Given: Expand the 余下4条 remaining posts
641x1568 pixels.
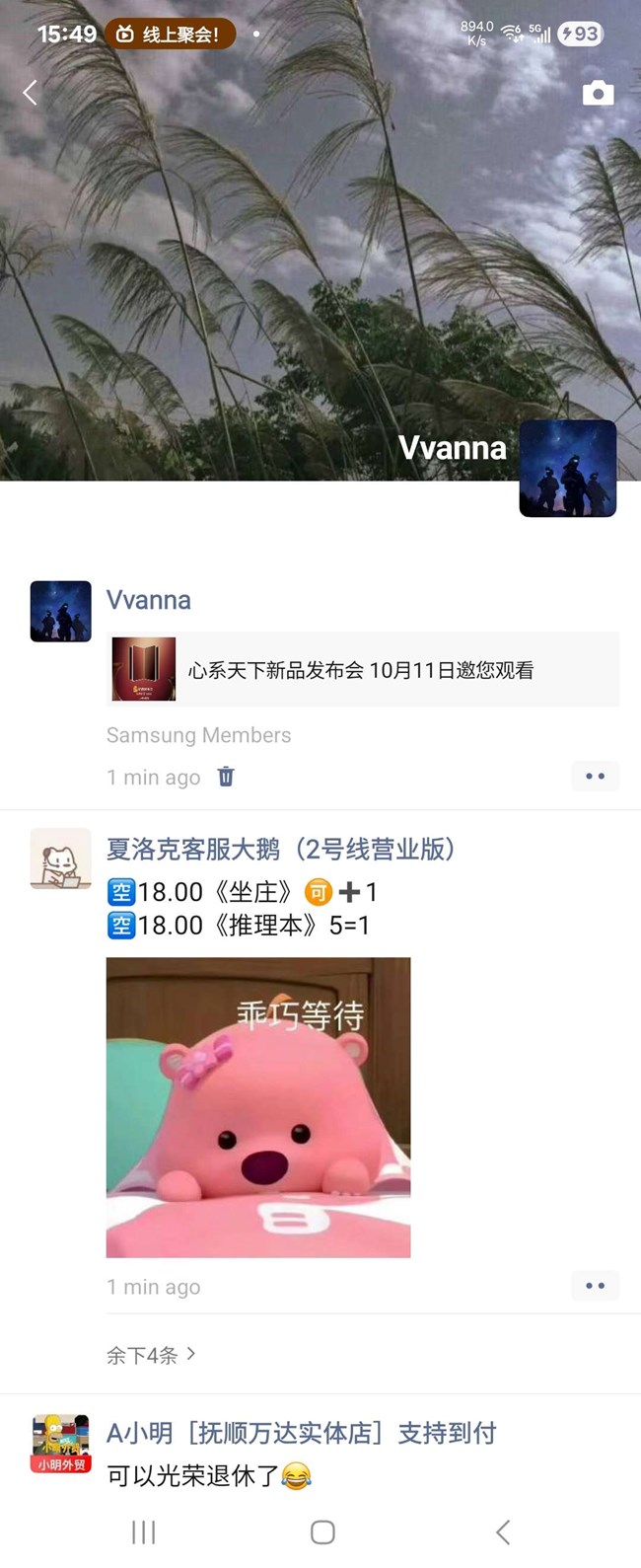Looking at the screenshot, I should pos(151,1355).
